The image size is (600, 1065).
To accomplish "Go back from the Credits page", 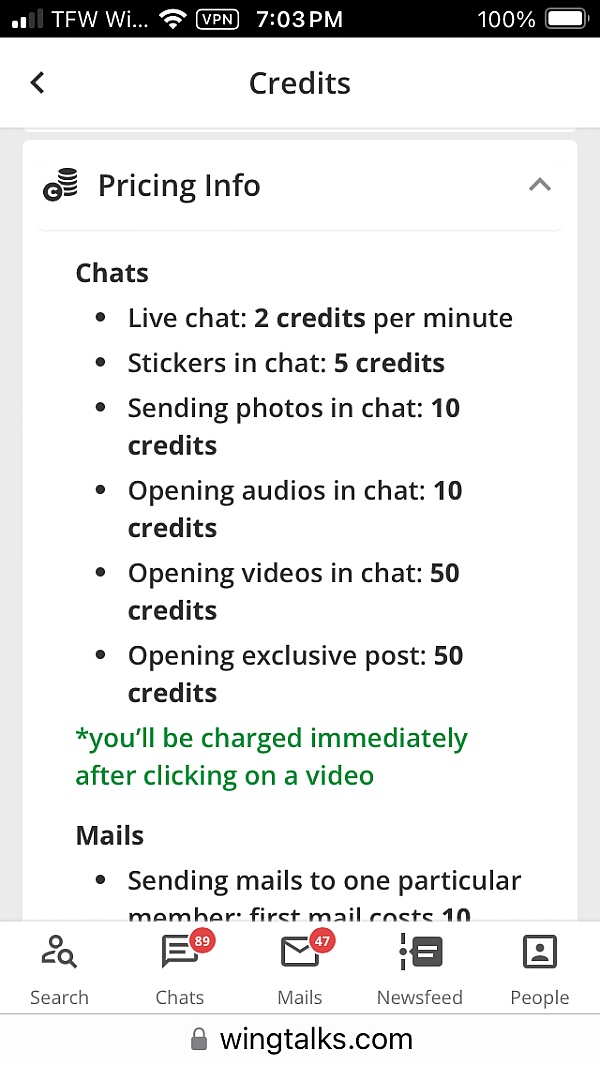I will 37,83.
